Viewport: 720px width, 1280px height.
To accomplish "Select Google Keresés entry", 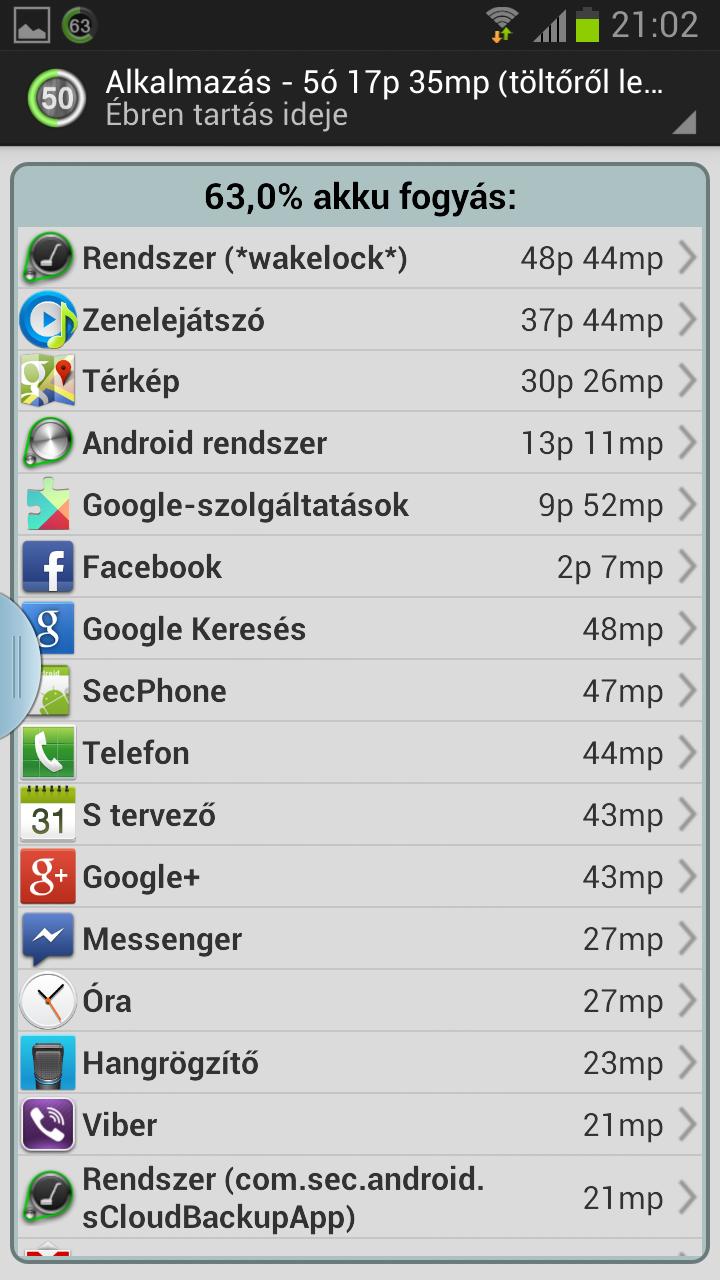I will point(360,629).
